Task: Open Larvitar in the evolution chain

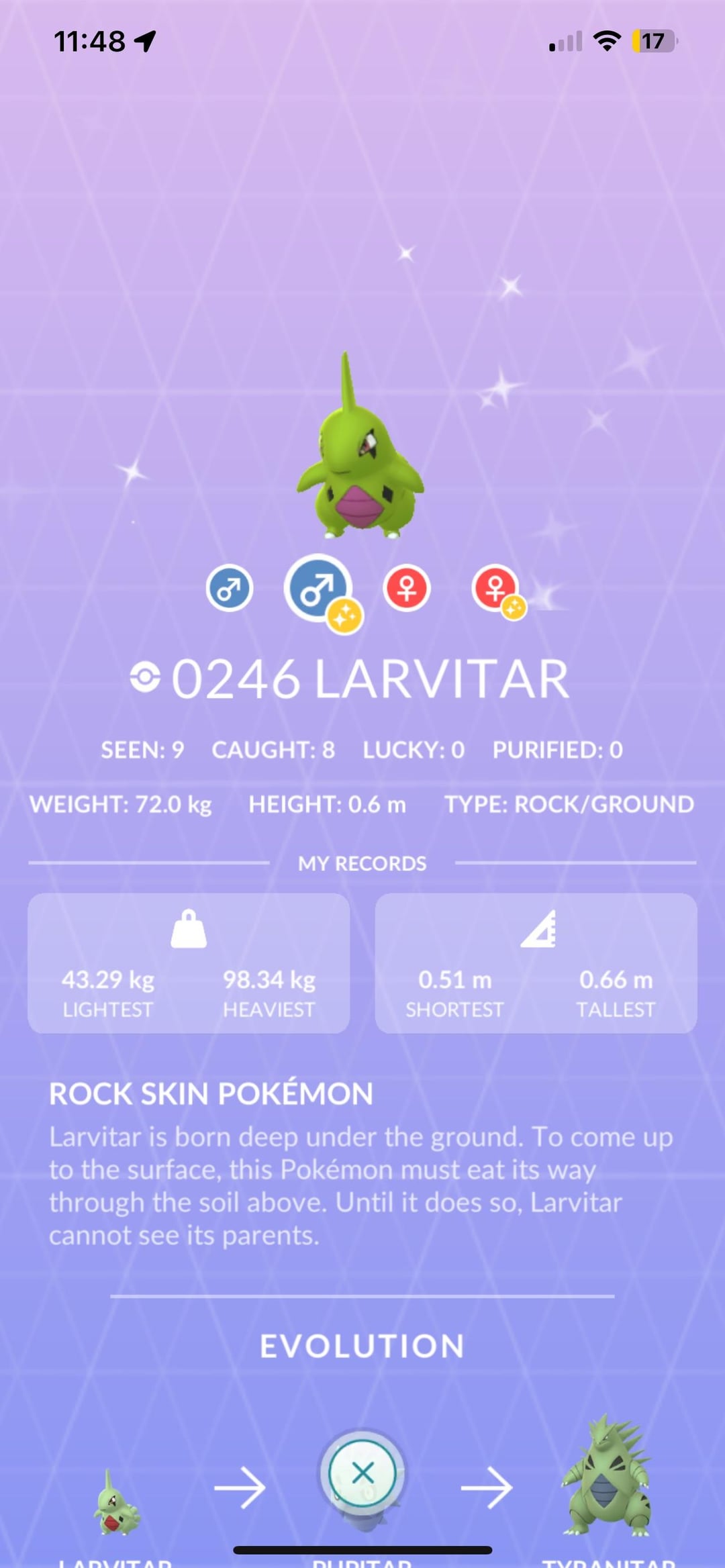Action: 115,1504
